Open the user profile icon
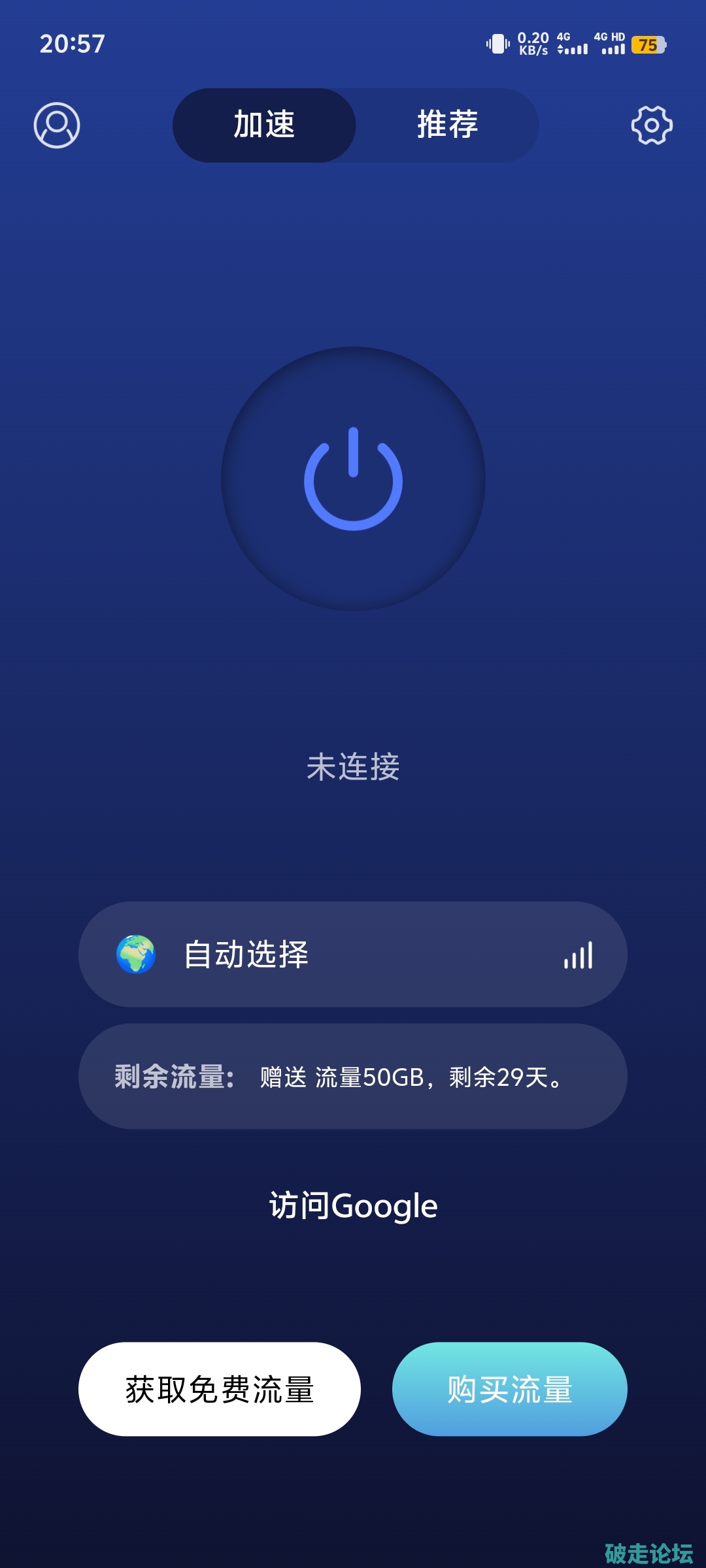Viewport: 706px width, 1568px height. pyautogui.click(x=56, y=125)
